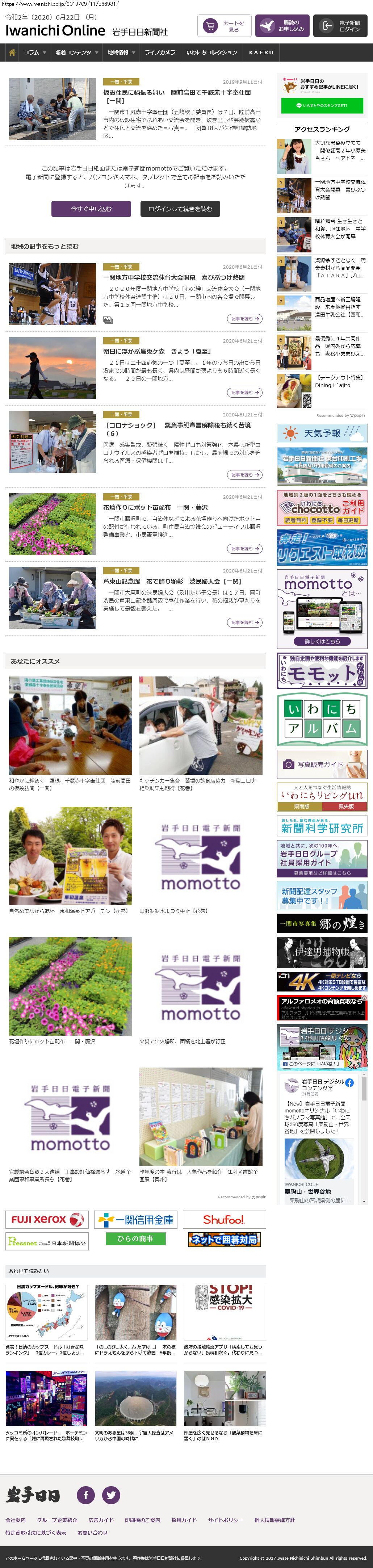Open the 天気予報 weather banner
The image size is (373, 1568).
point(322,433)
